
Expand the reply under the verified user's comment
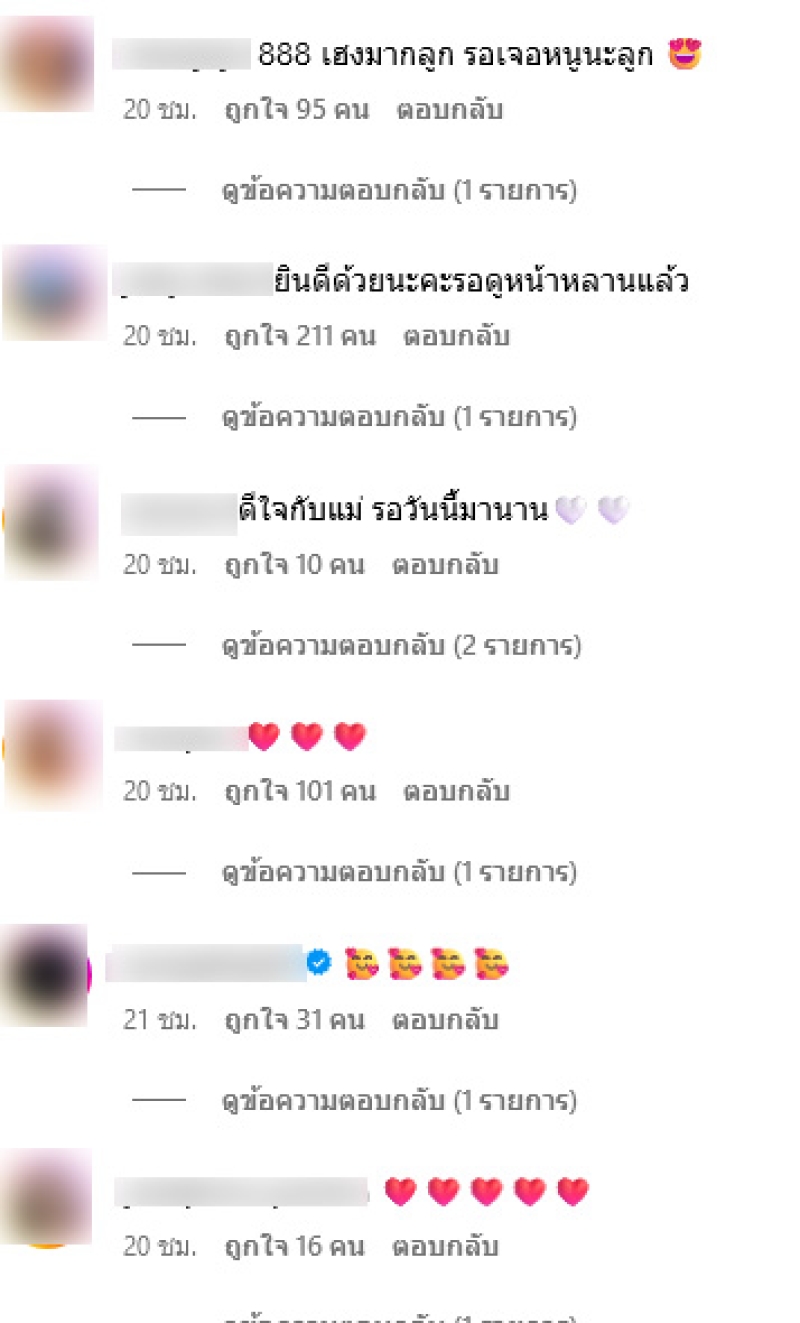point(399,1102)
